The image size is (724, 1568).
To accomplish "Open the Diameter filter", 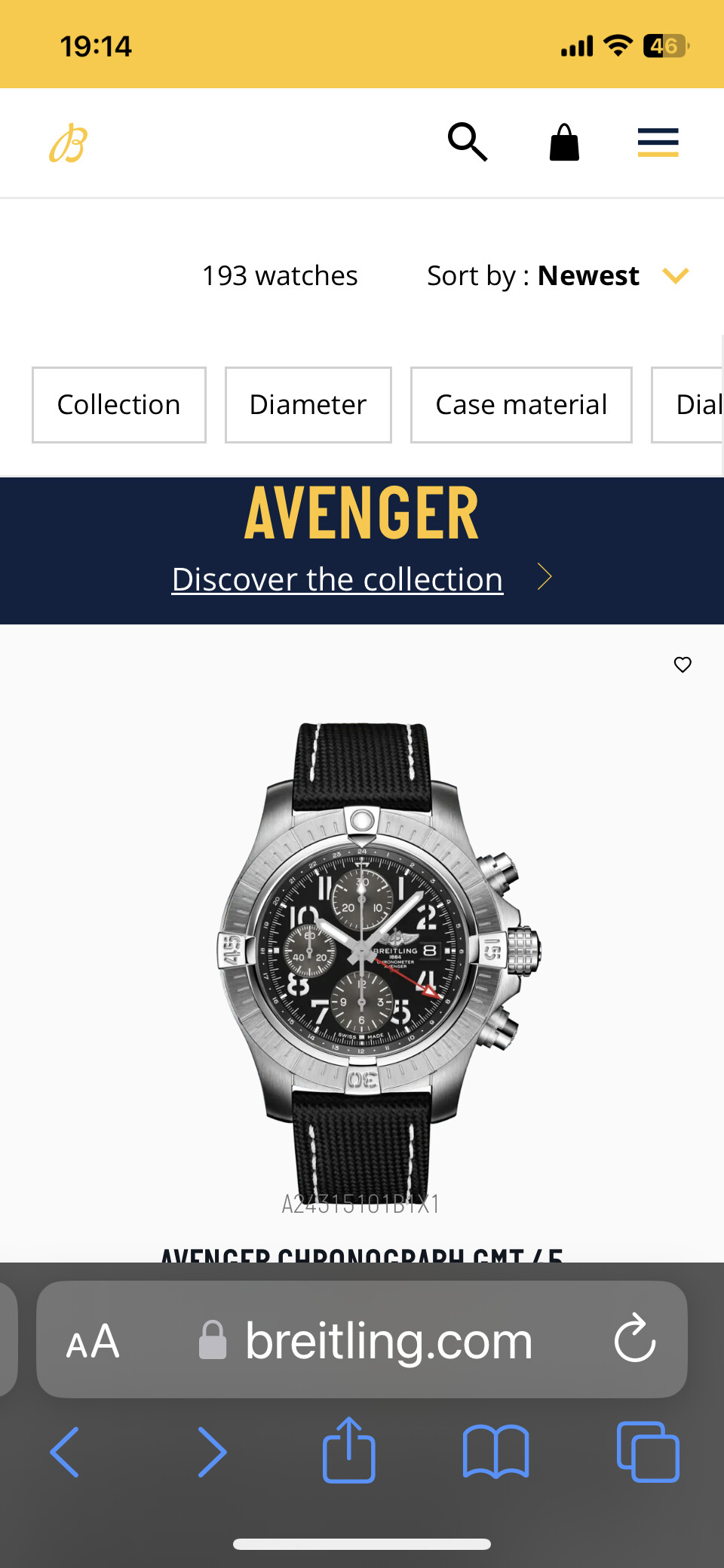I will (x=308, y=405).
